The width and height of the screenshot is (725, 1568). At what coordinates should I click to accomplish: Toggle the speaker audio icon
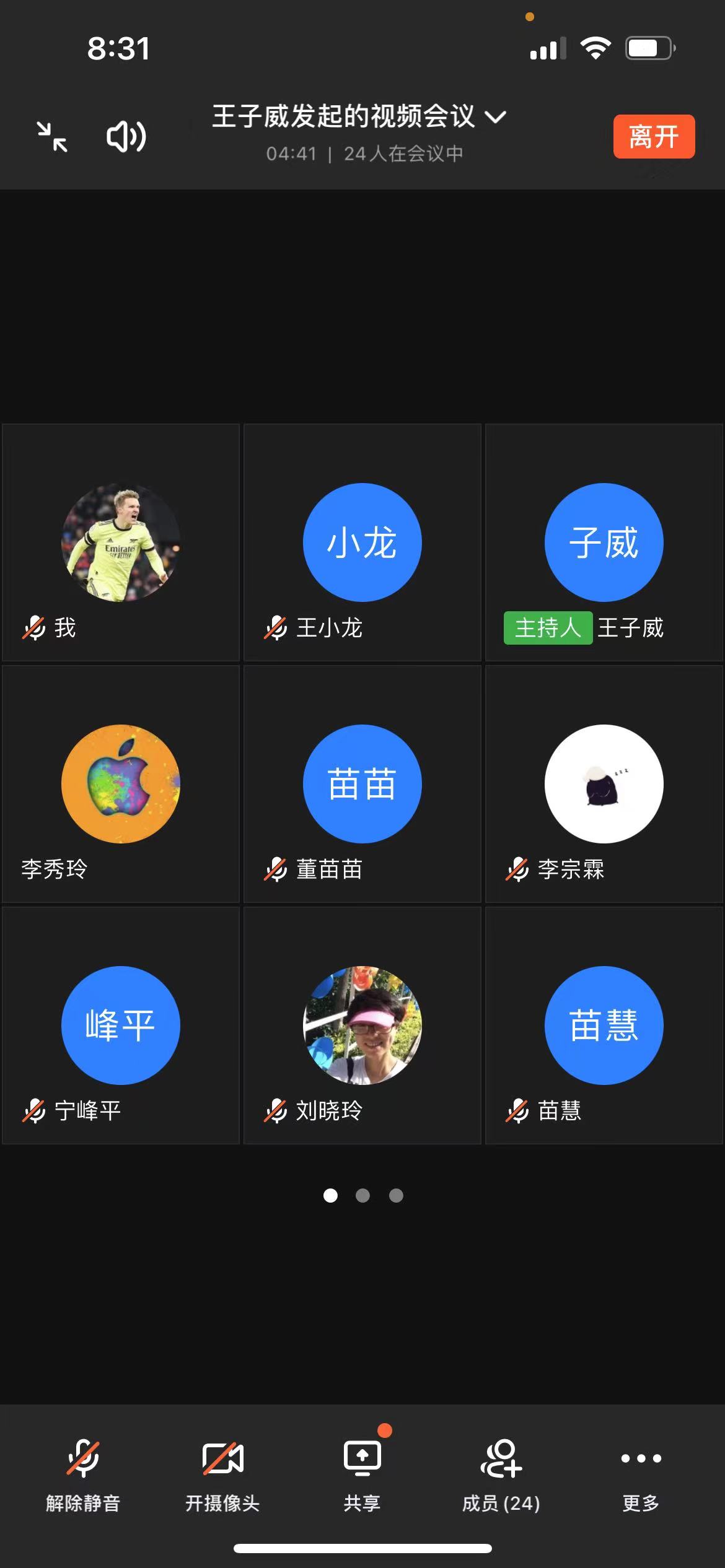tap(126, 137)
